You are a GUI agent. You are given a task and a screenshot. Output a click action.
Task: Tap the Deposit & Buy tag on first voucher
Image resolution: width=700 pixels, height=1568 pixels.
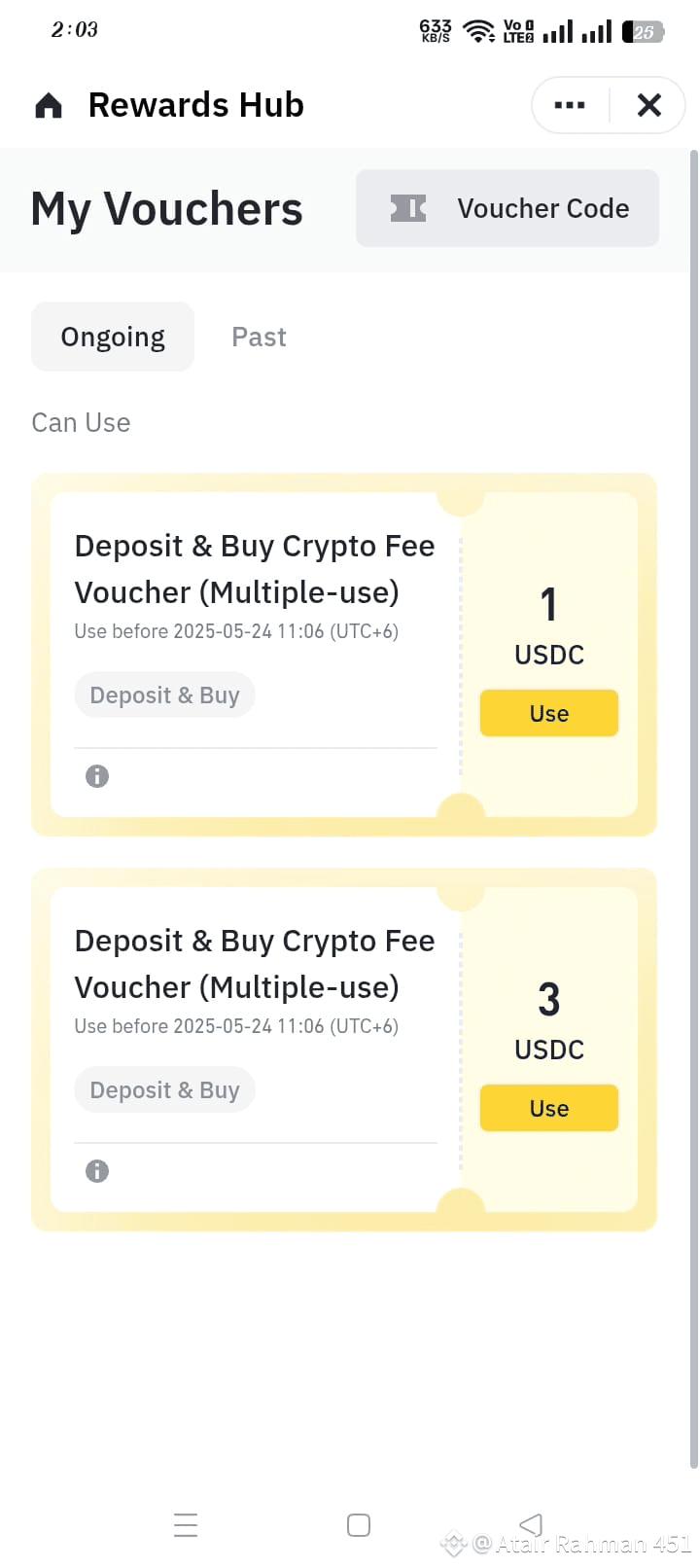pyautogui.click(x=164, y=695)
